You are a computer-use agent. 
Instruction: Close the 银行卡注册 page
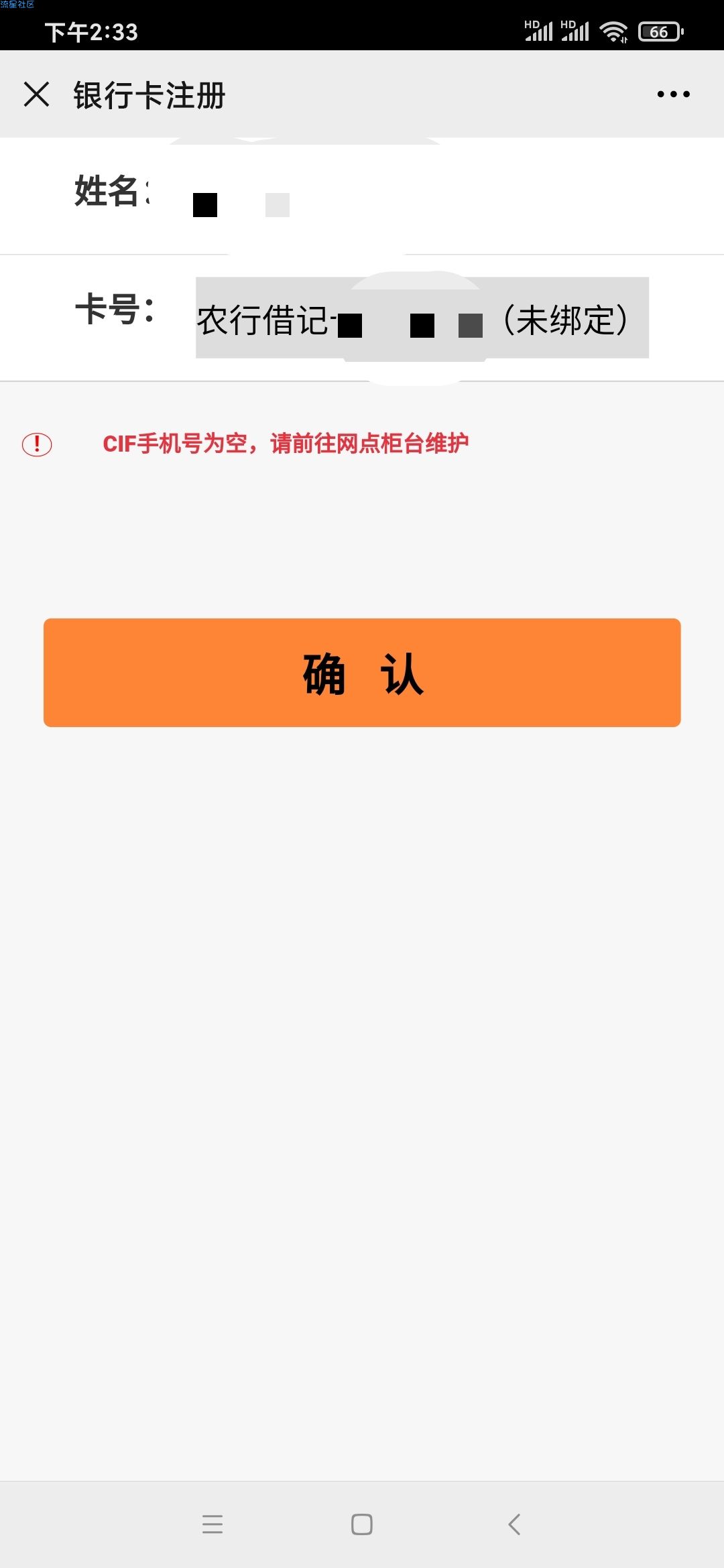(37, 94)
